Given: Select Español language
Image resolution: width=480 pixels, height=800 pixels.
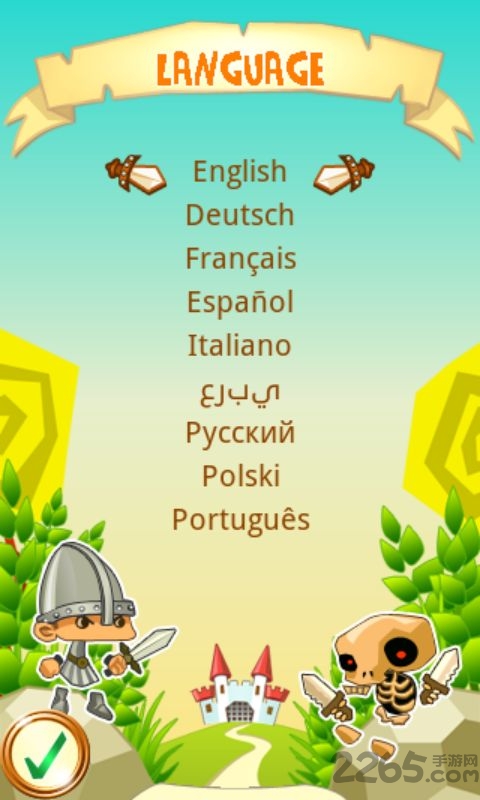Looking at the screenshot, I should coord(240,302).
